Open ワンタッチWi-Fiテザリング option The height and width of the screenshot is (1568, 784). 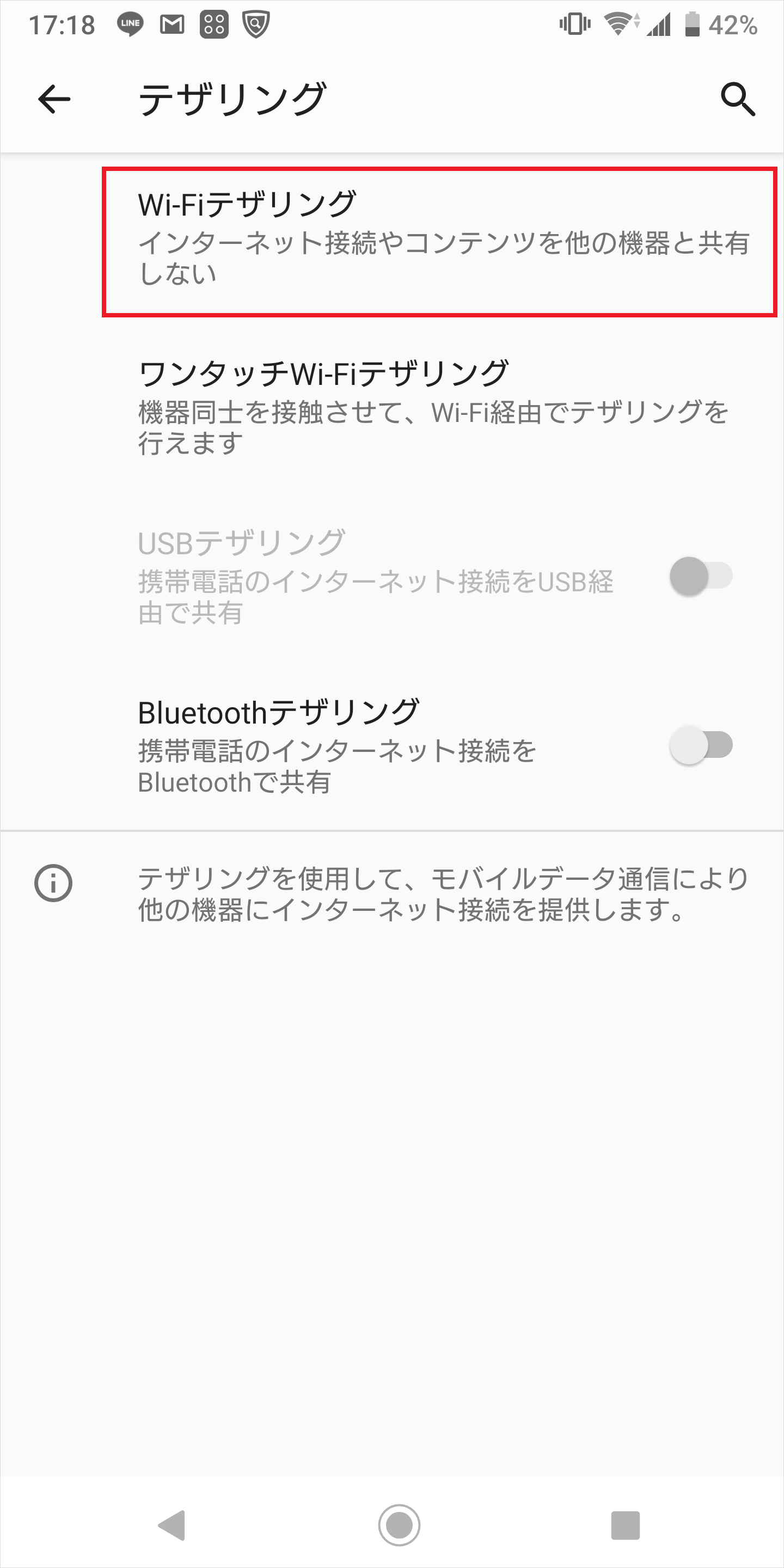[392, 407]
